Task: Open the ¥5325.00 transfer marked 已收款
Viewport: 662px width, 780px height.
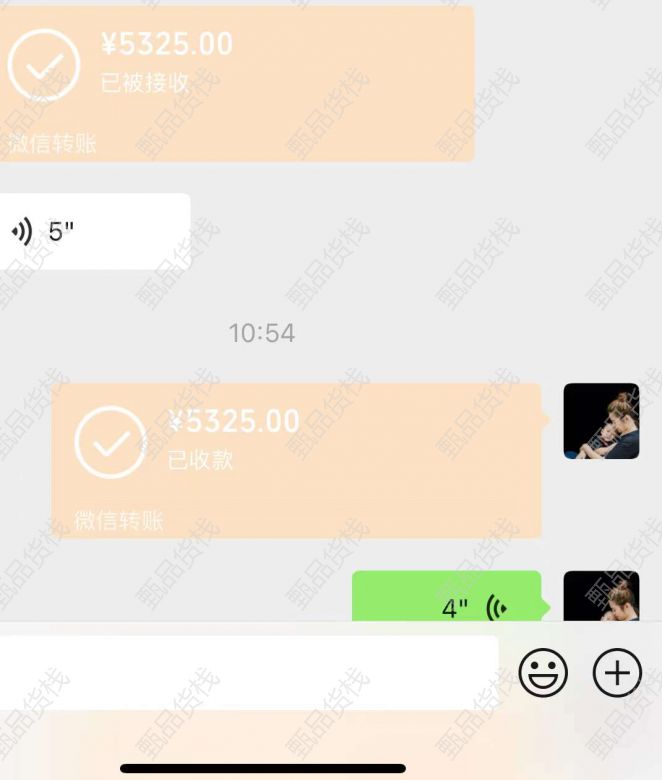Action: tap(296, 459)
